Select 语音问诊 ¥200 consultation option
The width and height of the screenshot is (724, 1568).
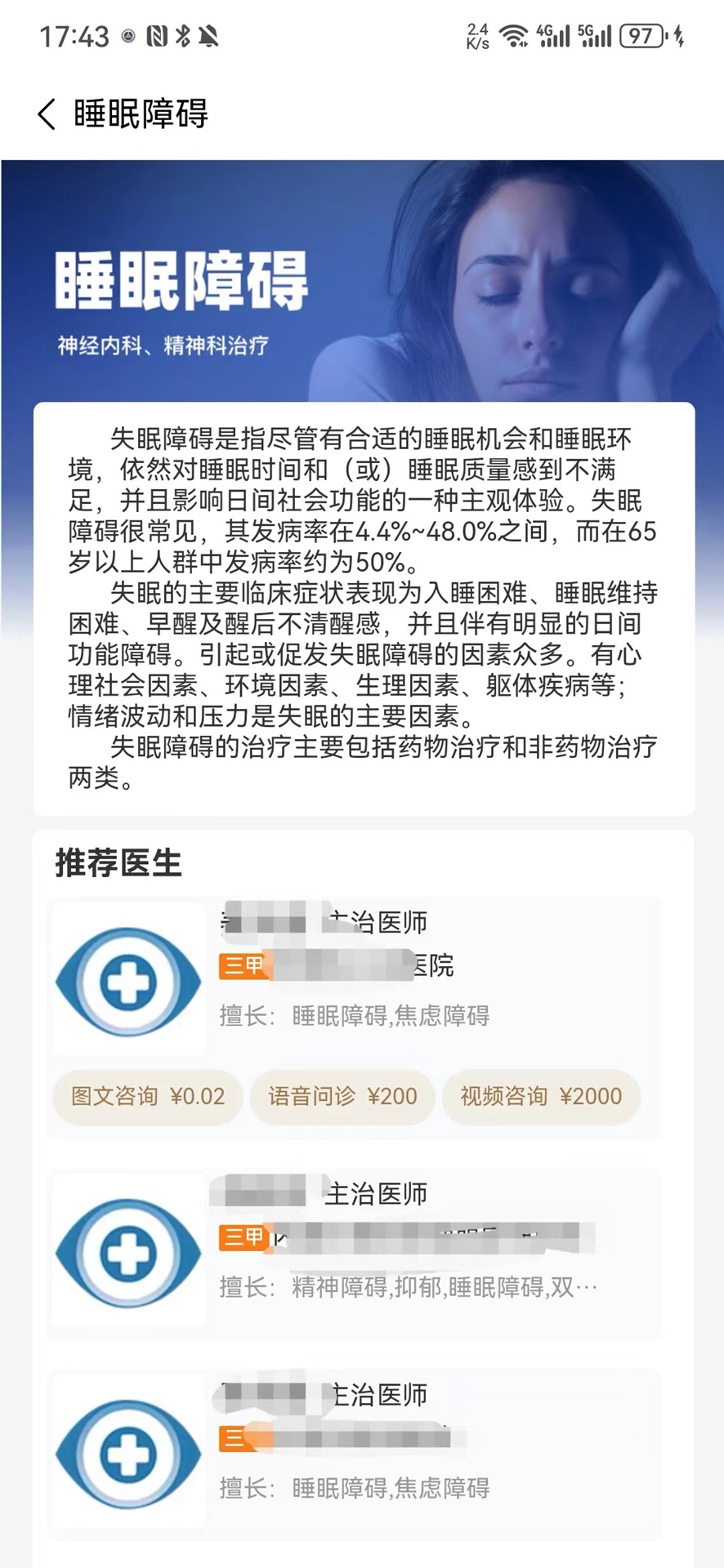coord(343,1097)
